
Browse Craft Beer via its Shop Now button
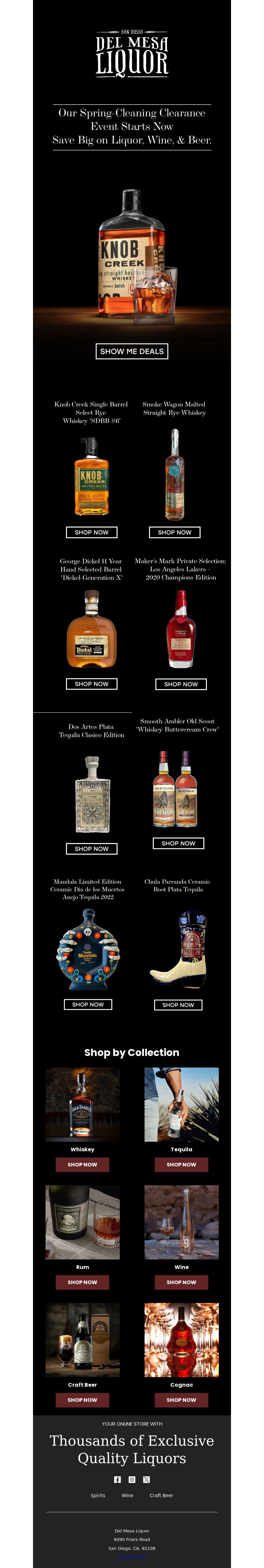click(82, 1400)
